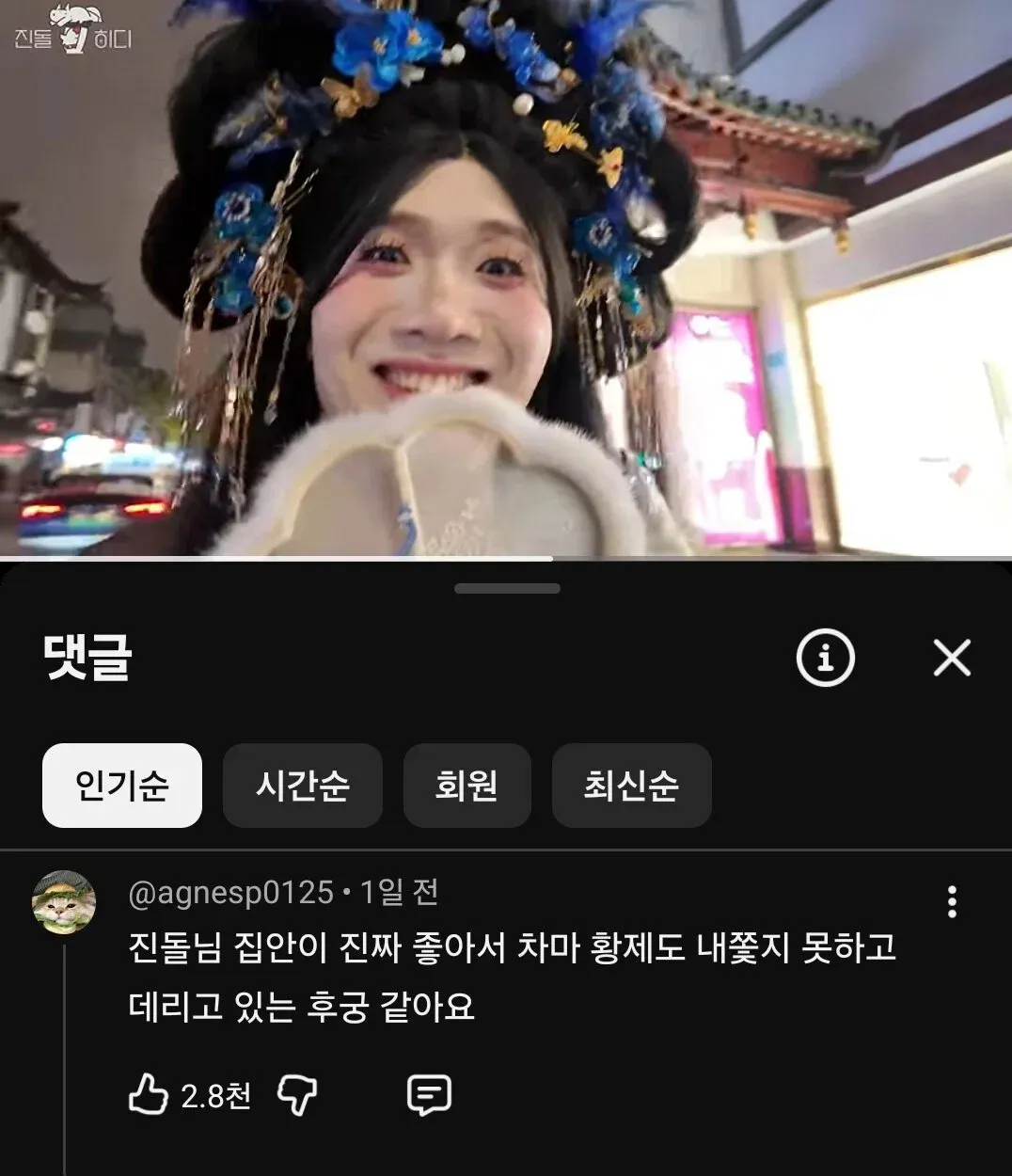1012x1176 pixels.
Task: Select the 인기순 sort chip
Action: coord(122,786)
